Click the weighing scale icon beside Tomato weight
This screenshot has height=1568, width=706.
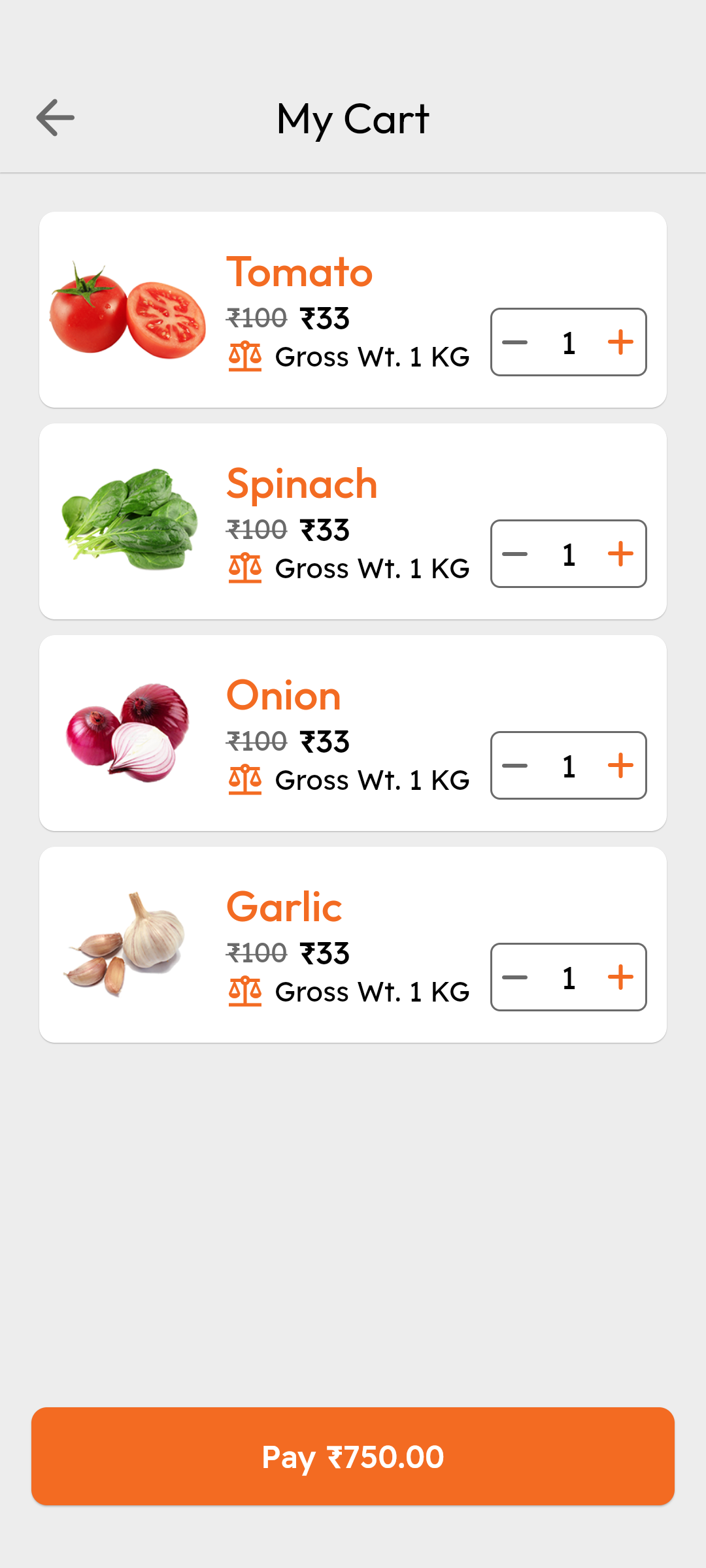(245, 357)
